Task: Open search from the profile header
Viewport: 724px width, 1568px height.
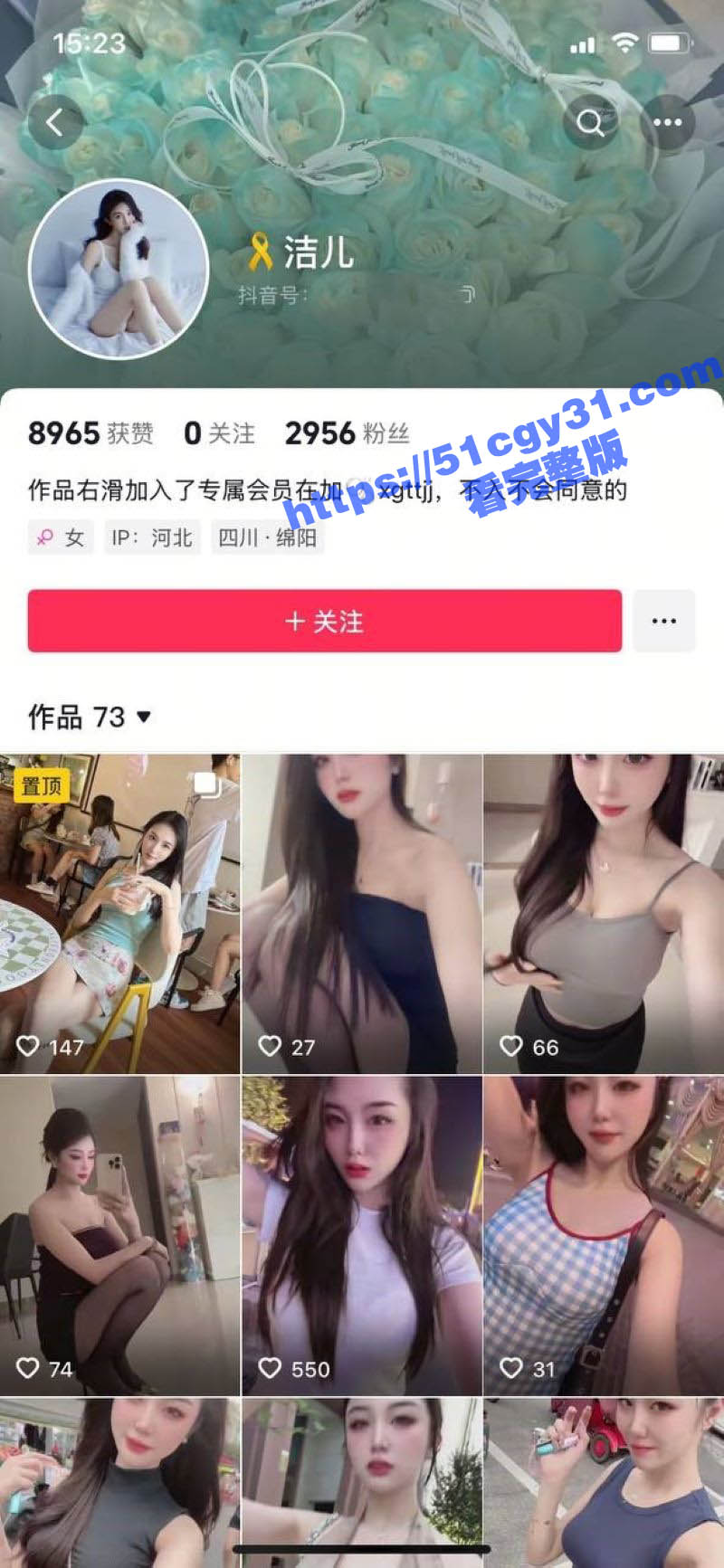Action: (x=590, y=122)
